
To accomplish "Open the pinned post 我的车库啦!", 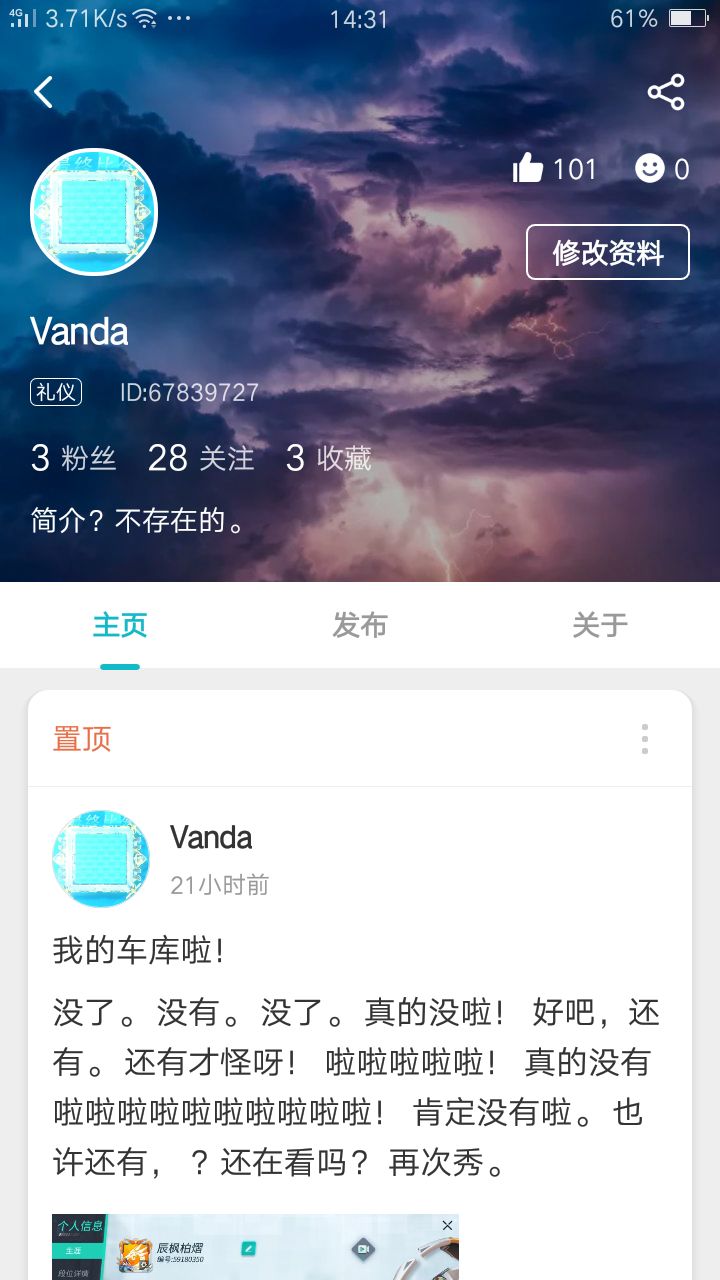I will (140, 950).
